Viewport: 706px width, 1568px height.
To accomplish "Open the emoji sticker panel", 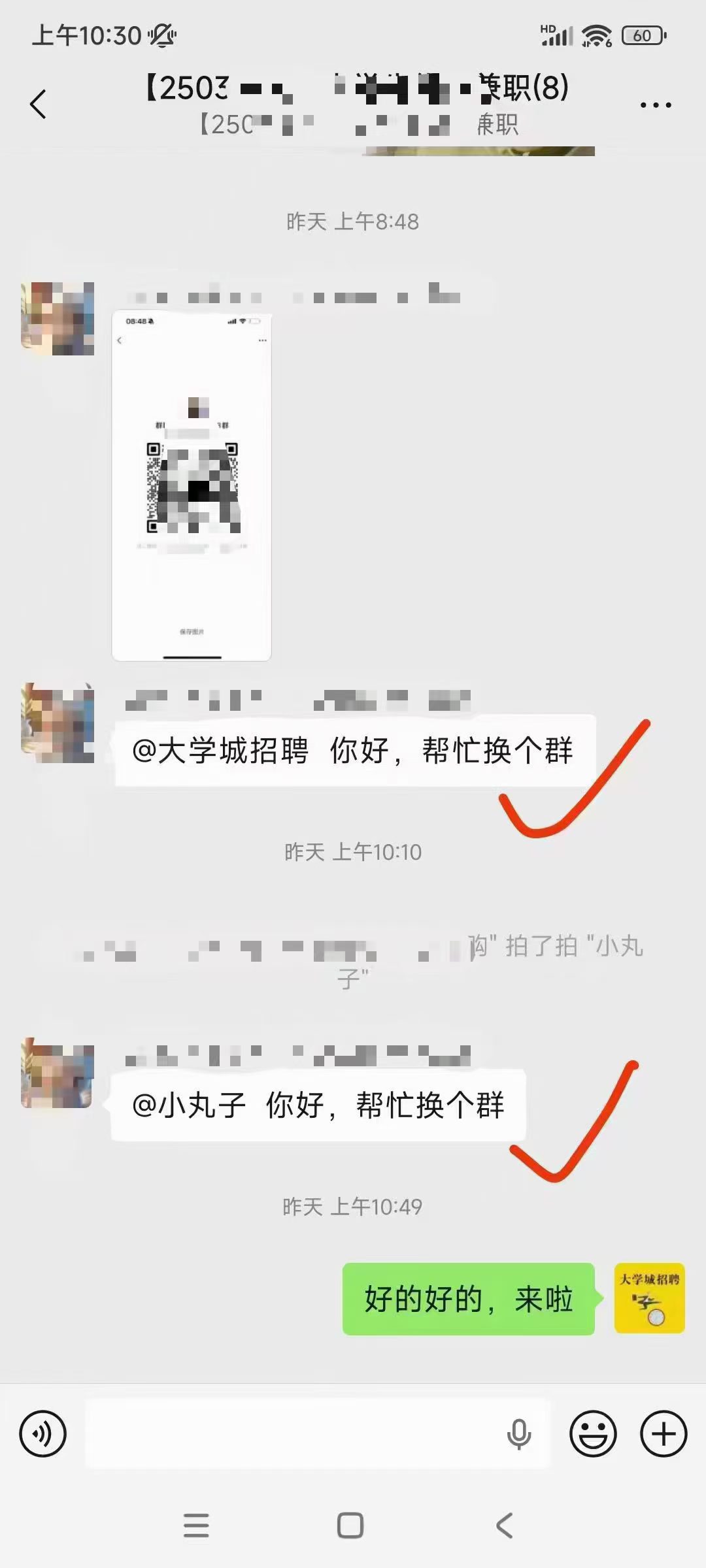I will (x=593, y=1434).
